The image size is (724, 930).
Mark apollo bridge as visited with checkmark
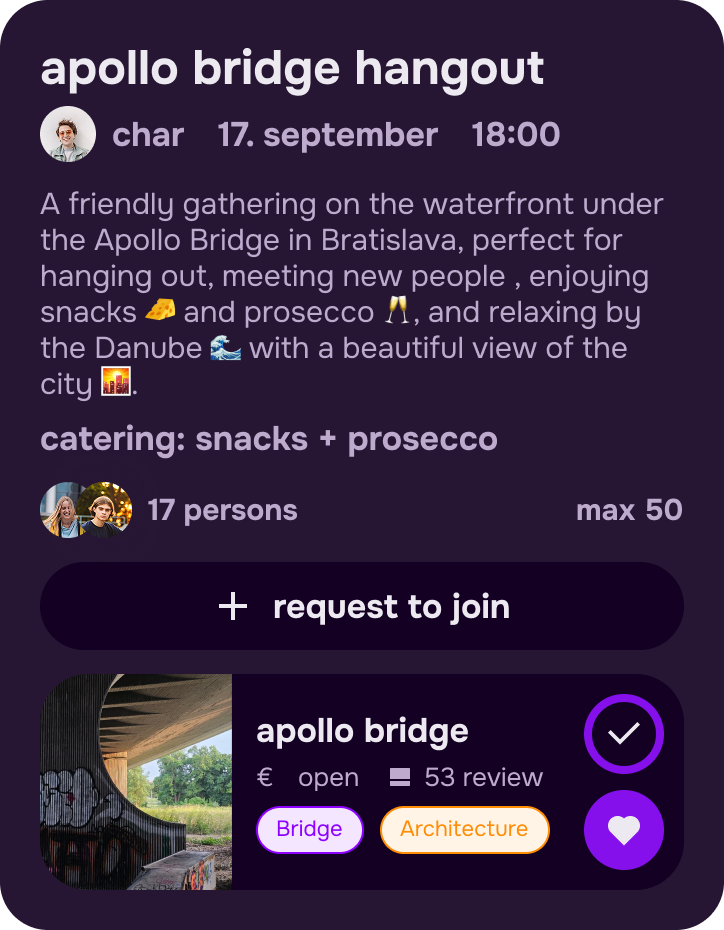pos(623,734)
